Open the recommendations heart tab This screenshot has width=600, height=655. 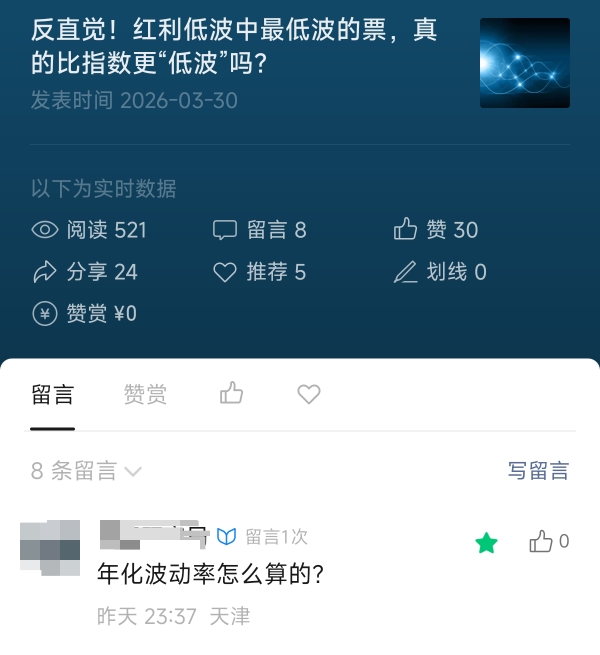pos(309,394)
